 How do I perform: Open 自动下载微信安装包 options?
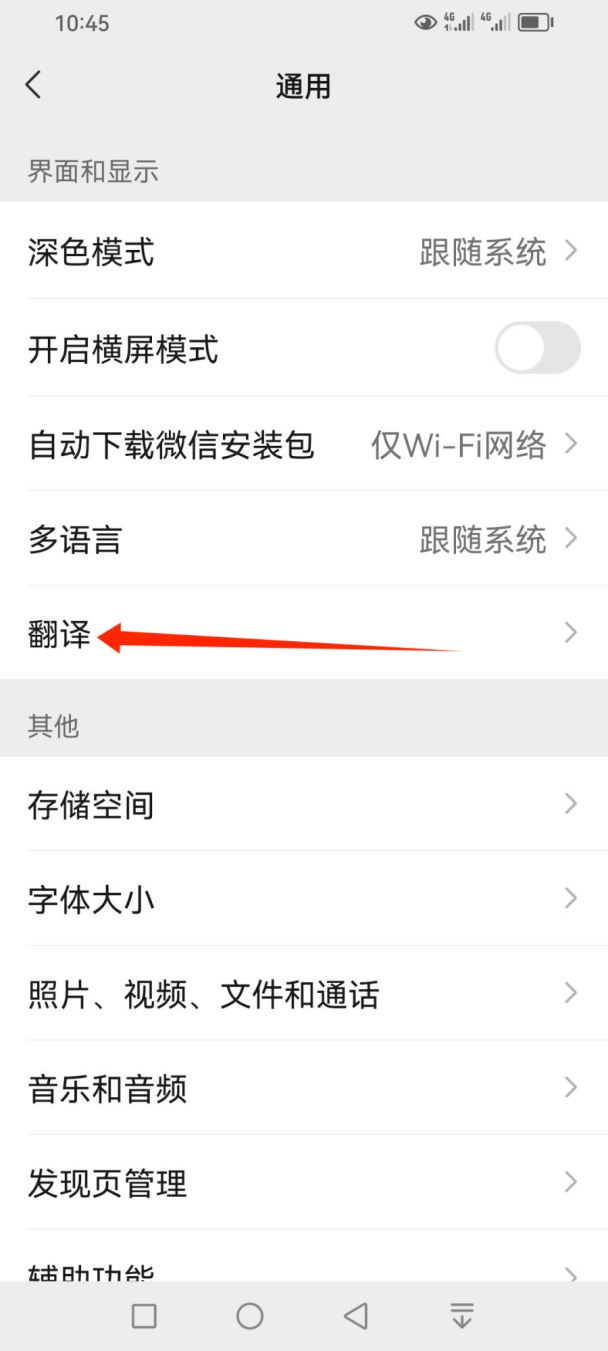coord(304,444)
